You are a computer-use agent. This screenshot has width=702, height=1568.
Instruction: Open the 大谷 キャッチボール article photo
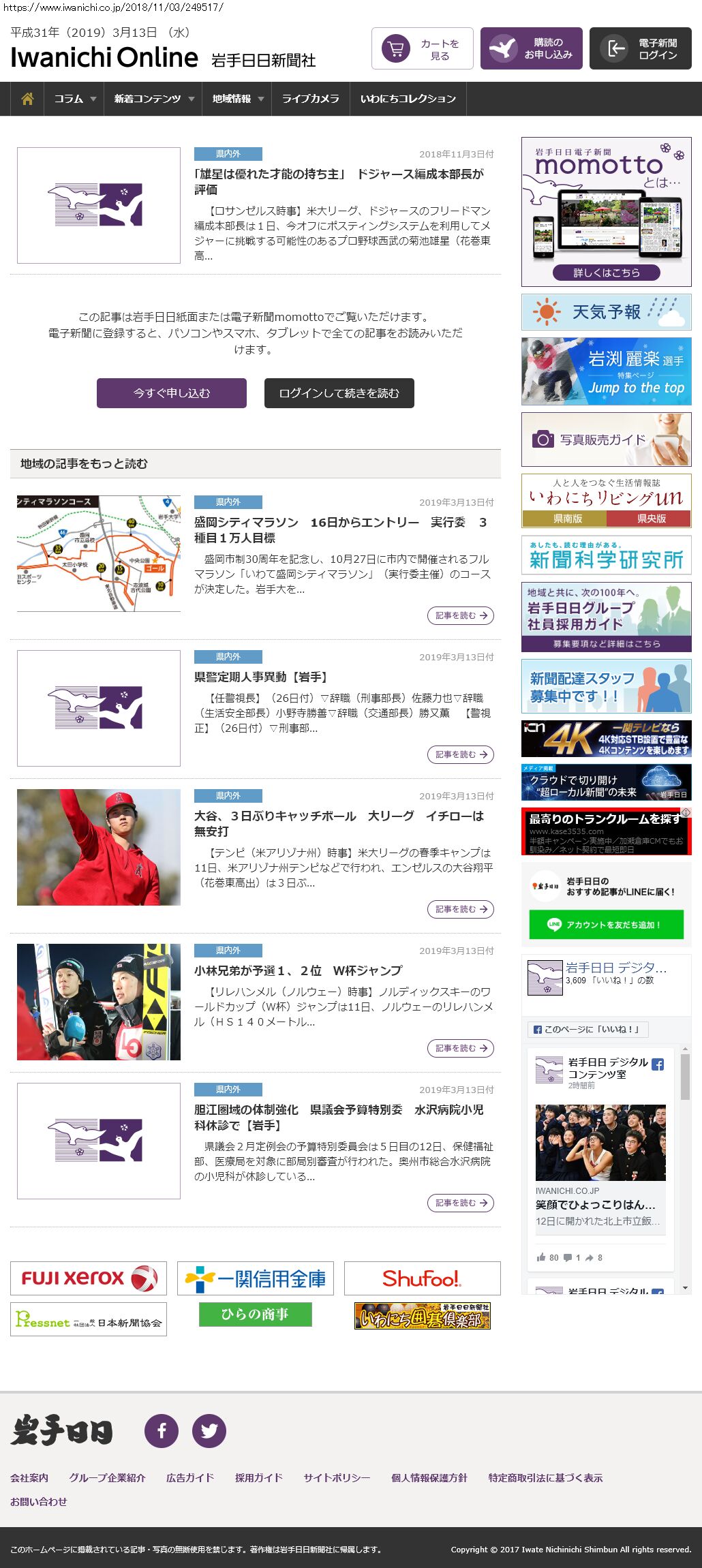tap(99, 847)
